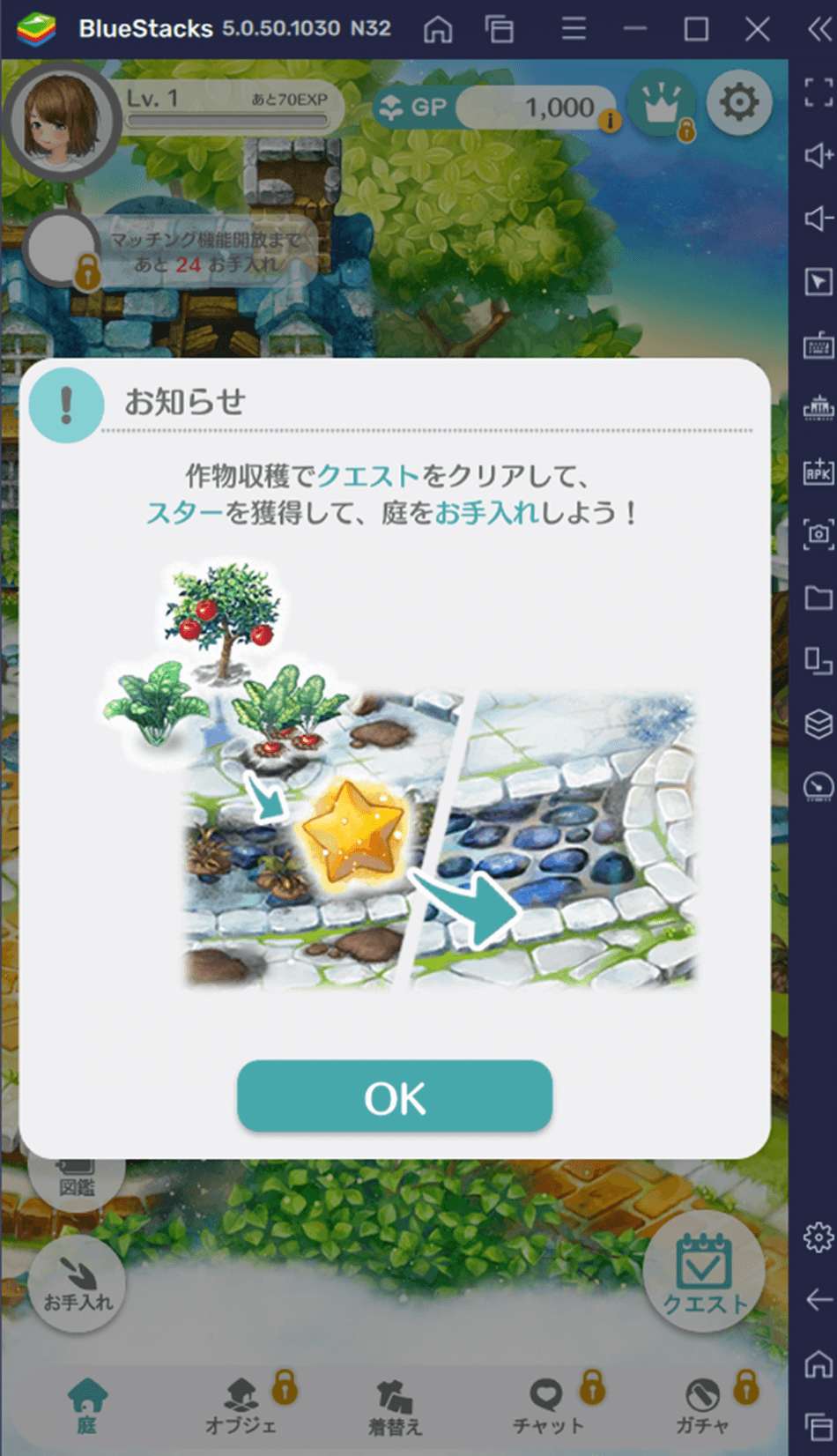Confirm the notice with OK
The height and width of the screenshot is (1456, 837).
tap(394, 1096)
